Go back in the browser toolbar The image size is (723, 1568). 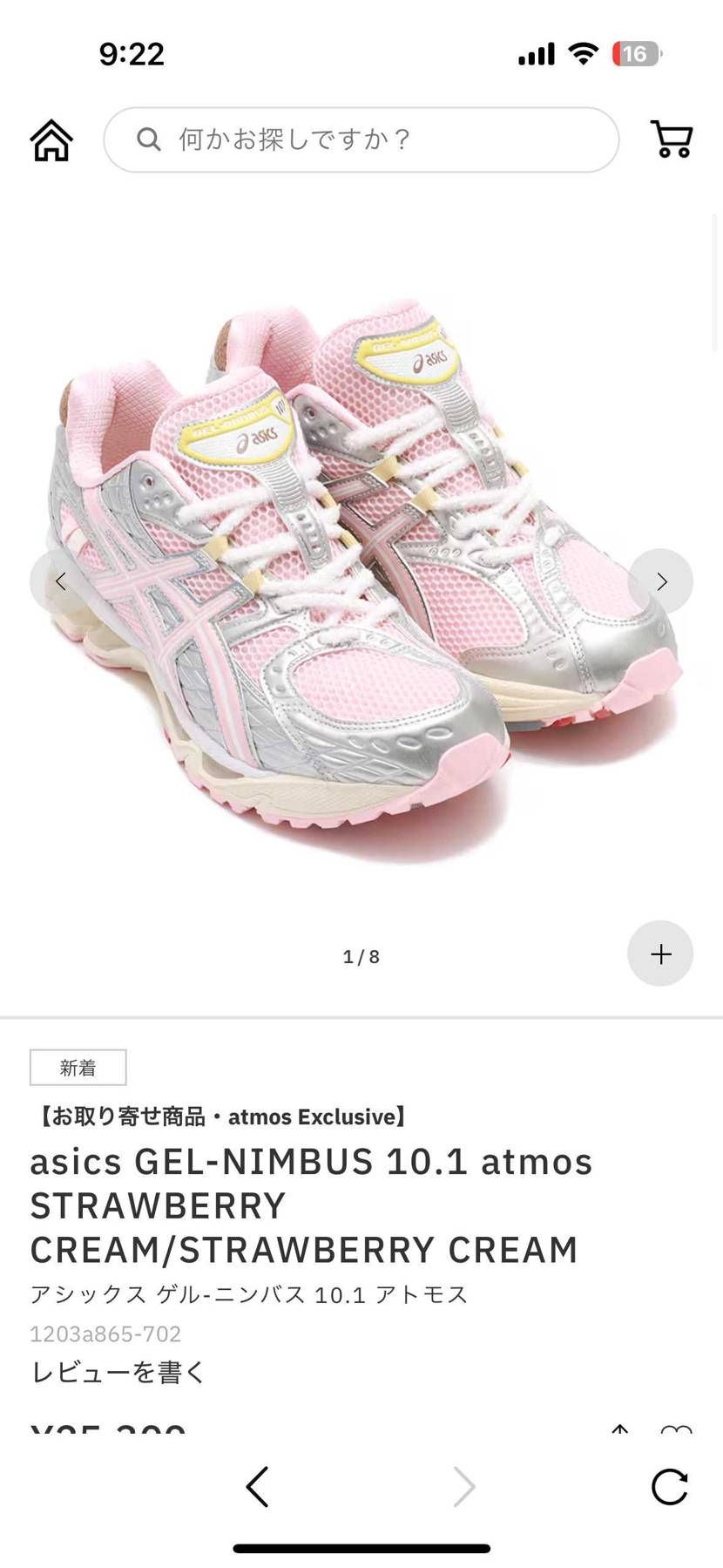click(x=257, y=1486)
